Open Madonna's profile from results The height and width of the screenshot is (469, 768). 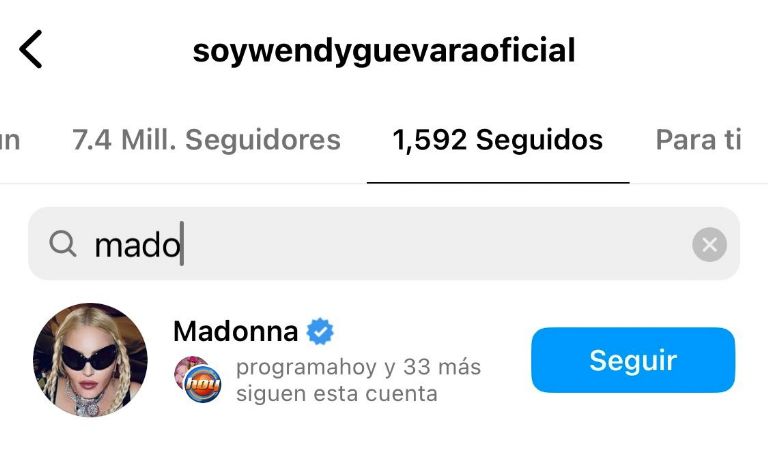tap(236, 332)
